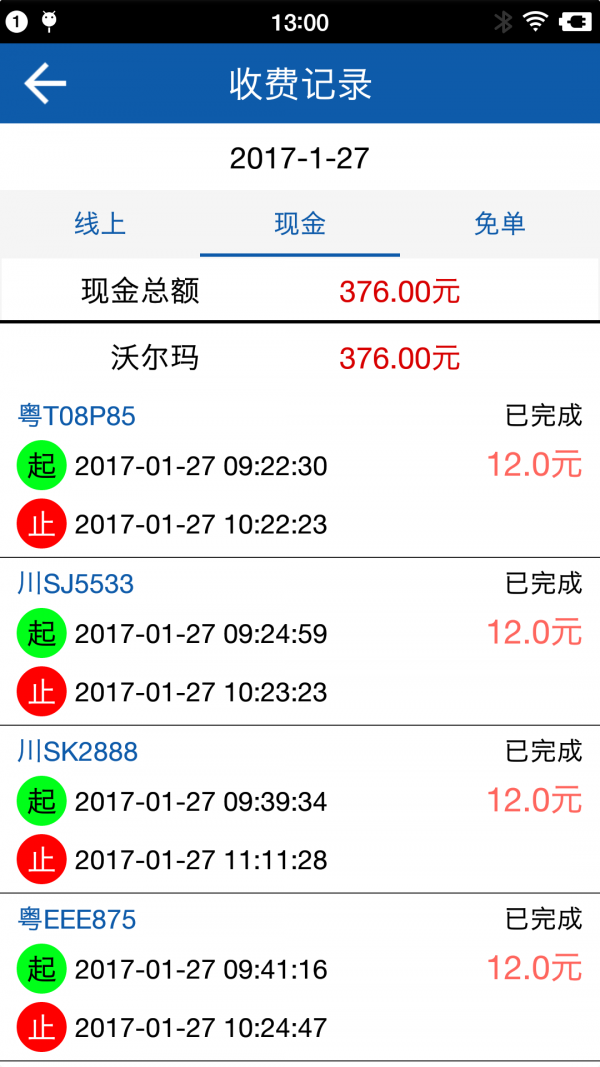View the 川SJ5533 payment record
The height and width of the screenshot is (1067, 600).
tap(300, 638)
